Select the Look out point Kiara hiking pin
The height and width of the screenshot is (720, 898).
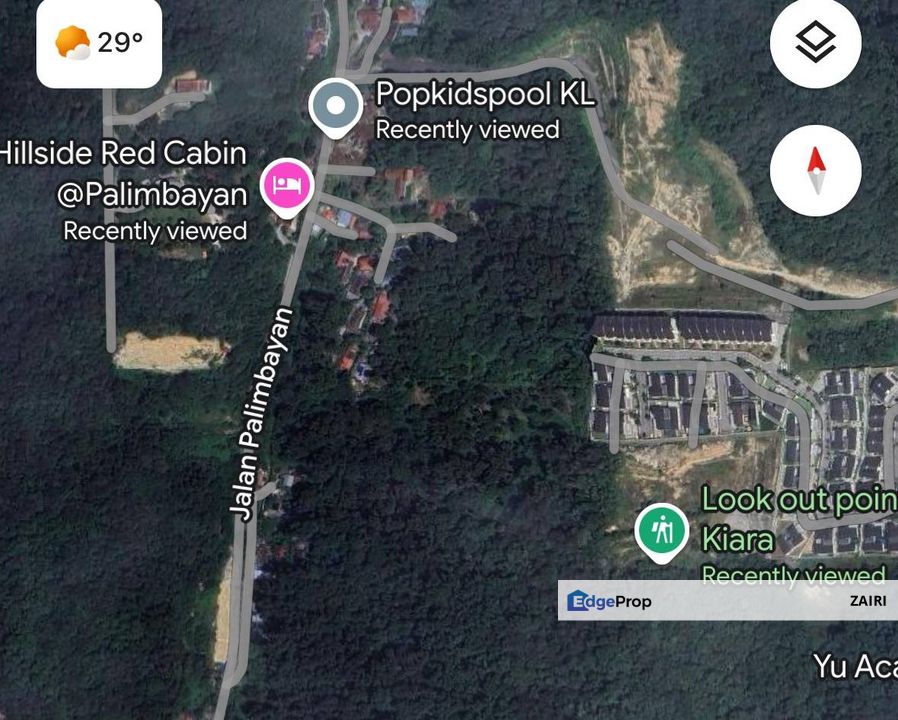(661, 529)
